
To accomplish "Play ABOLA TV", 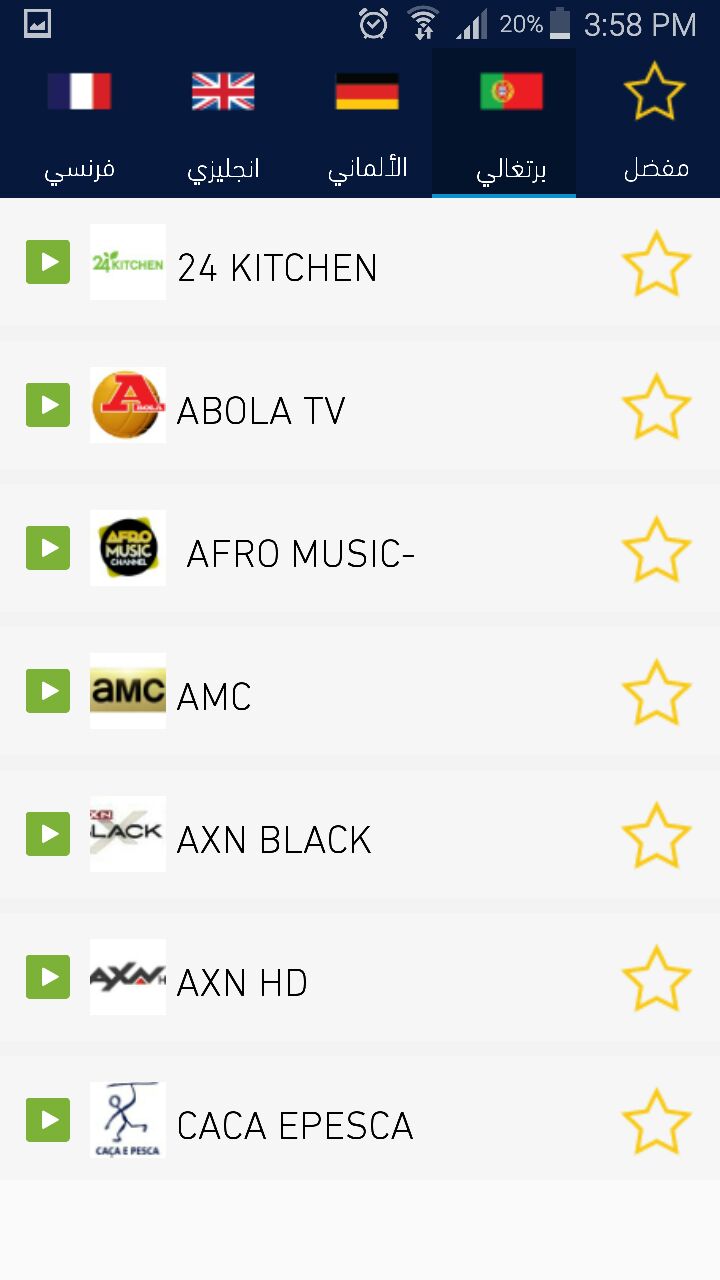I will click(x=48, y=405).
